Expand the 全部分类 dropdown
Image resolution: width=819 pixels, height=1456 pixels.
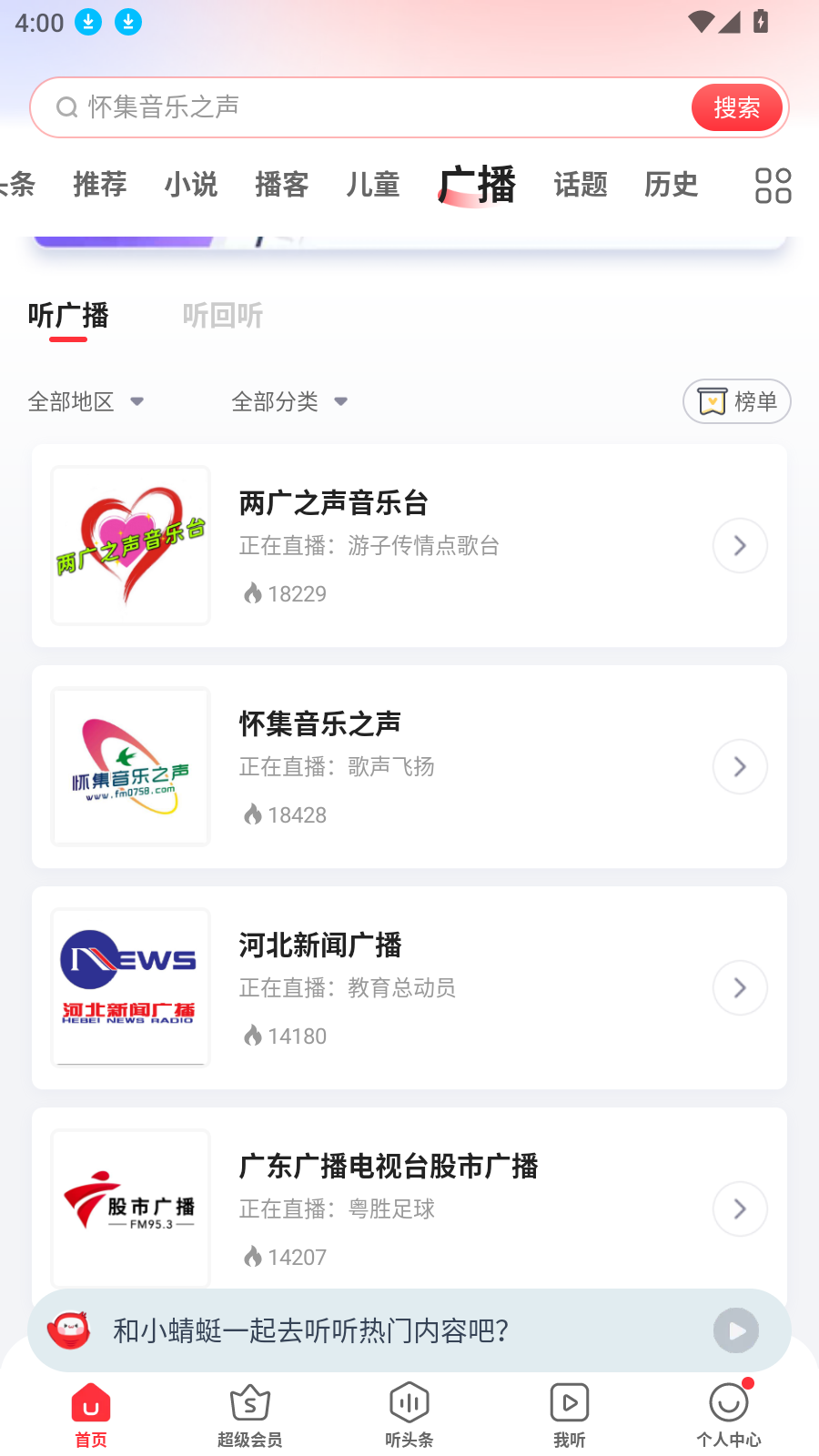[289, 401]
